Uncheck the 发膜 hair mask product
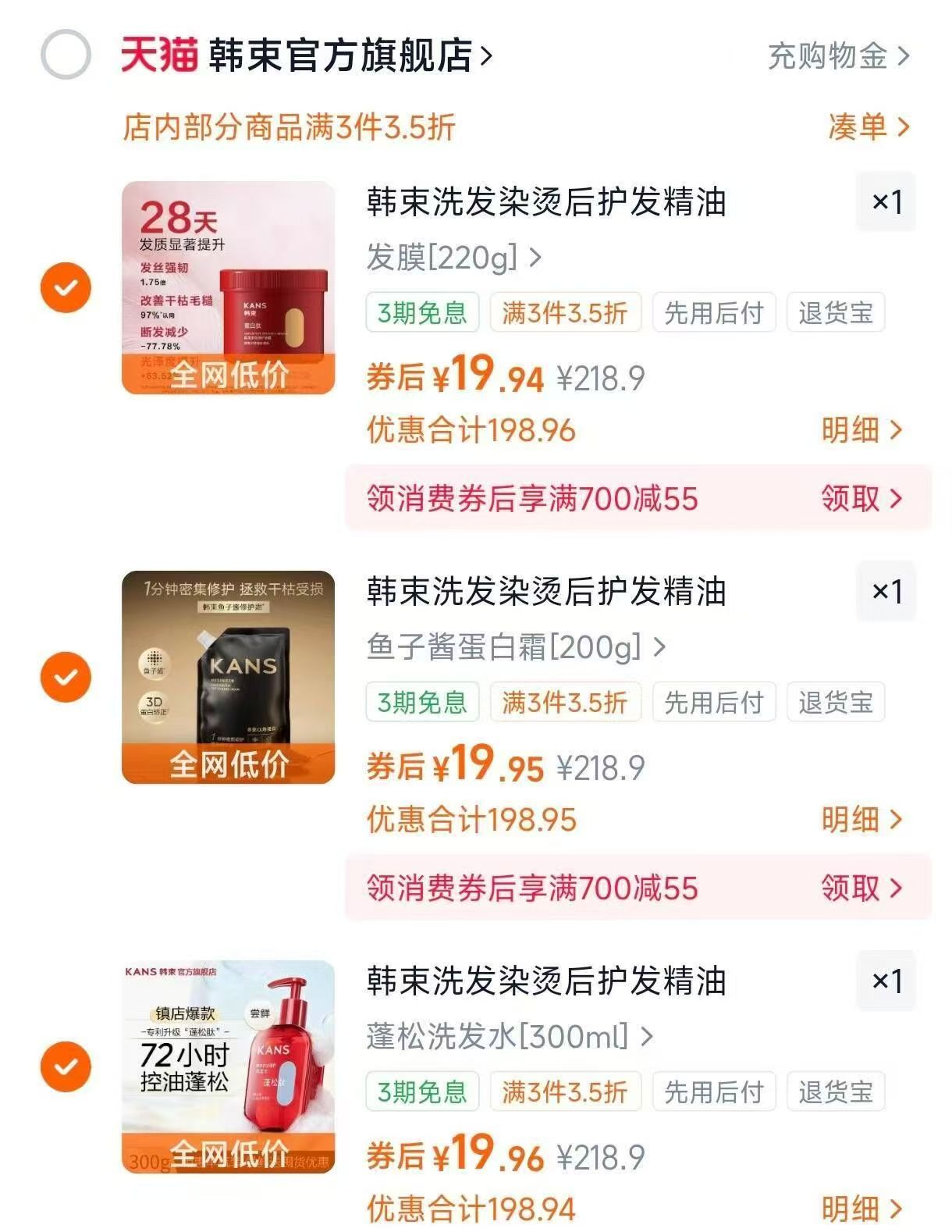The image size is (952, 1232). point(65,287)
